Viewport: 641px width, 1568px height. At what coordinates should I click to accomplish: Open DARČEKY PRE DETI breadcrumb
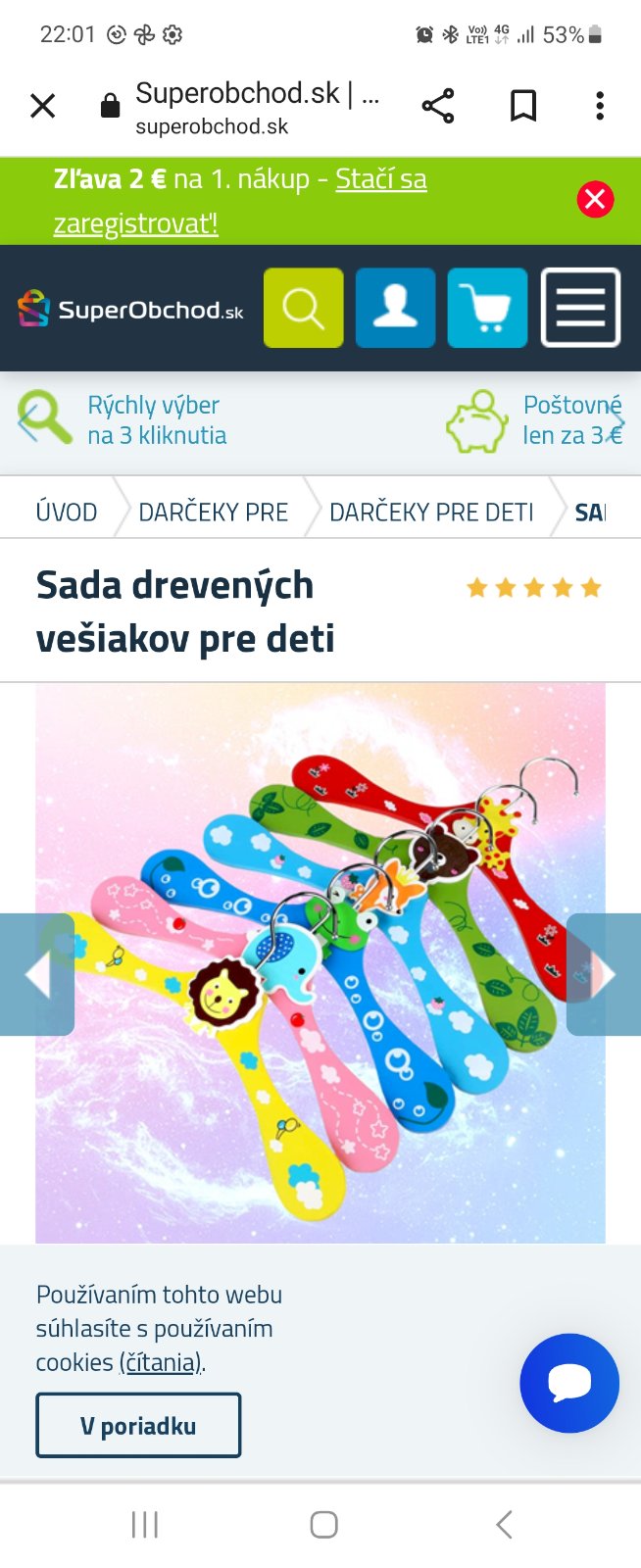[431, 513]
